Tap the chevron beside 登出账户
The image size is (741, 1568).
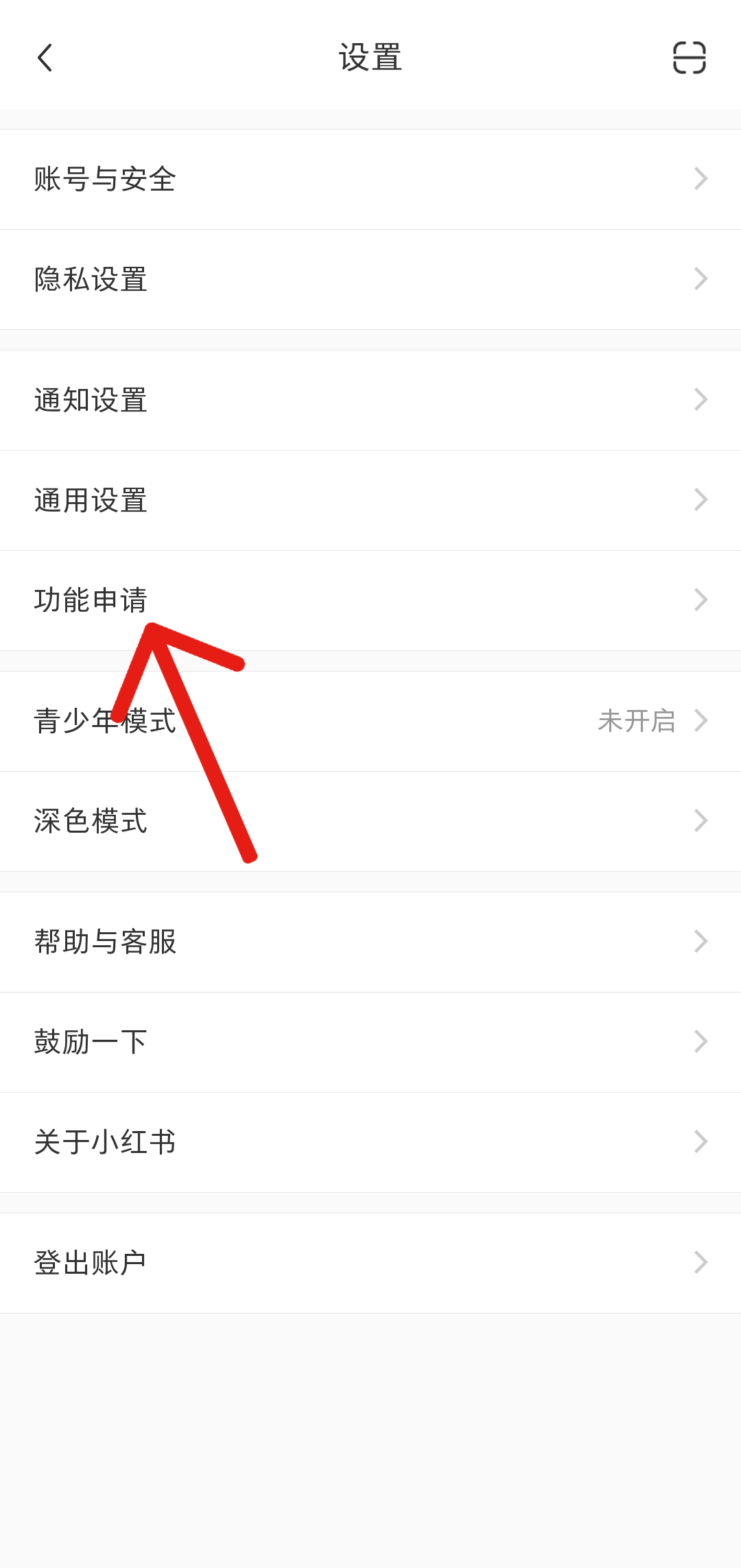pyautogui.click(x=701, y=1261)
